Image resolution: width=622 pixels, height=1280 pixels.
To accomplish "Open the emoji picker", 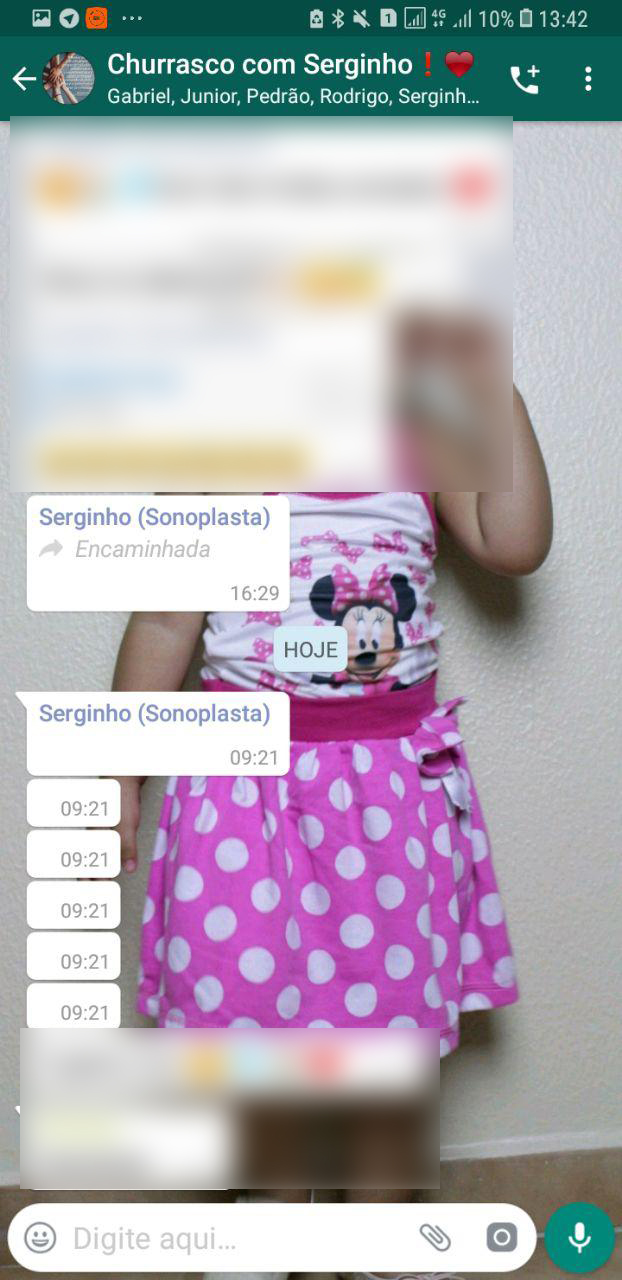I will (x=40, y=1238).
